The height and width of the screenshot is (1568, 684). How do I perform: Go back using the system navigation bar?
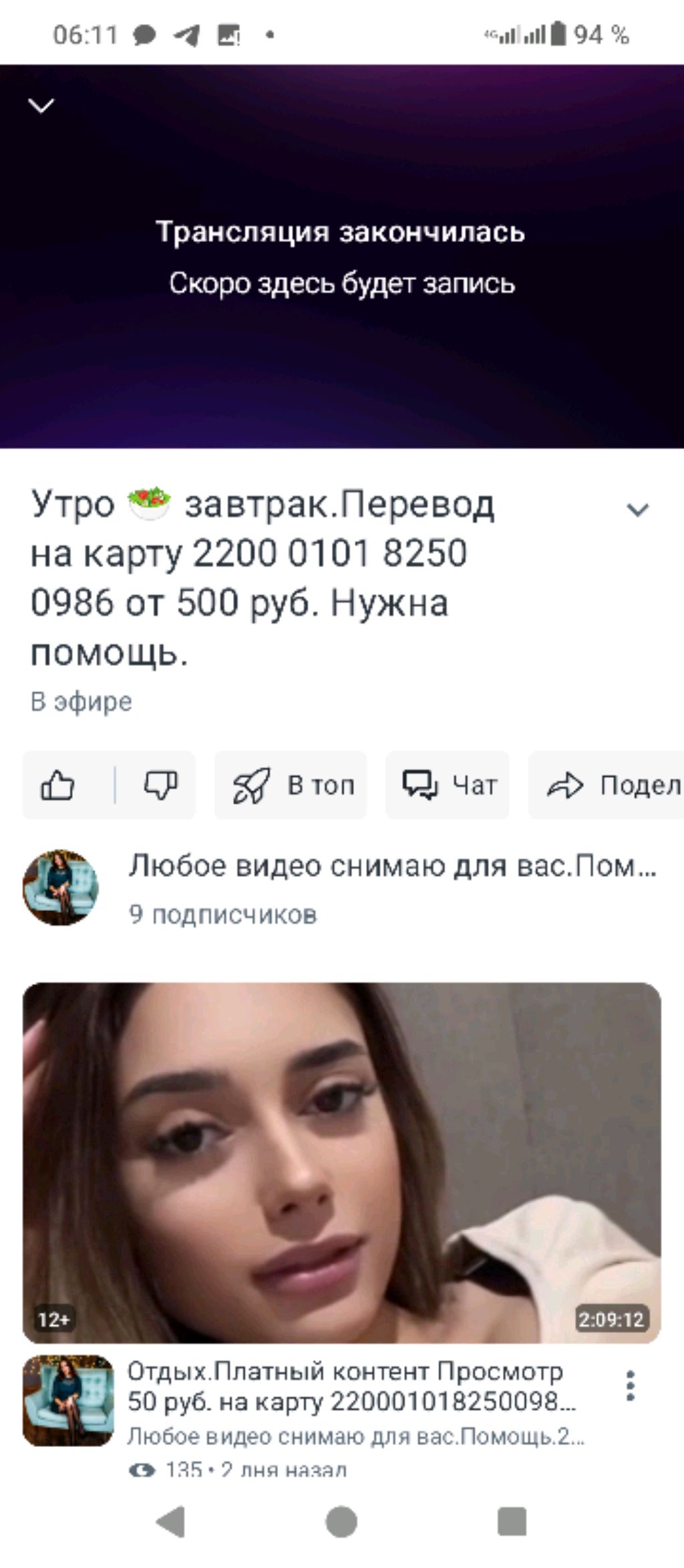tap(170, 1522)
